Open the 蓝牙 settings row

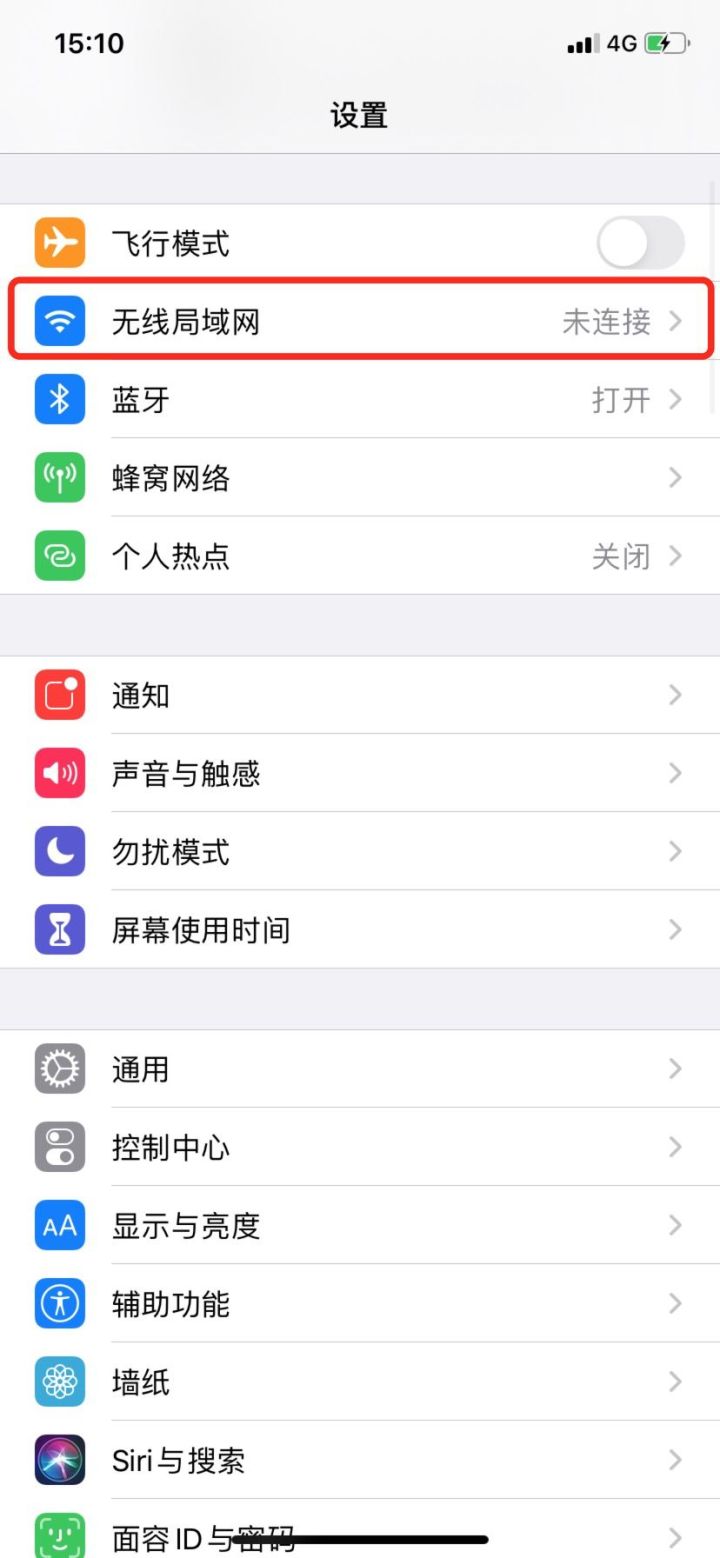[360, 400]
